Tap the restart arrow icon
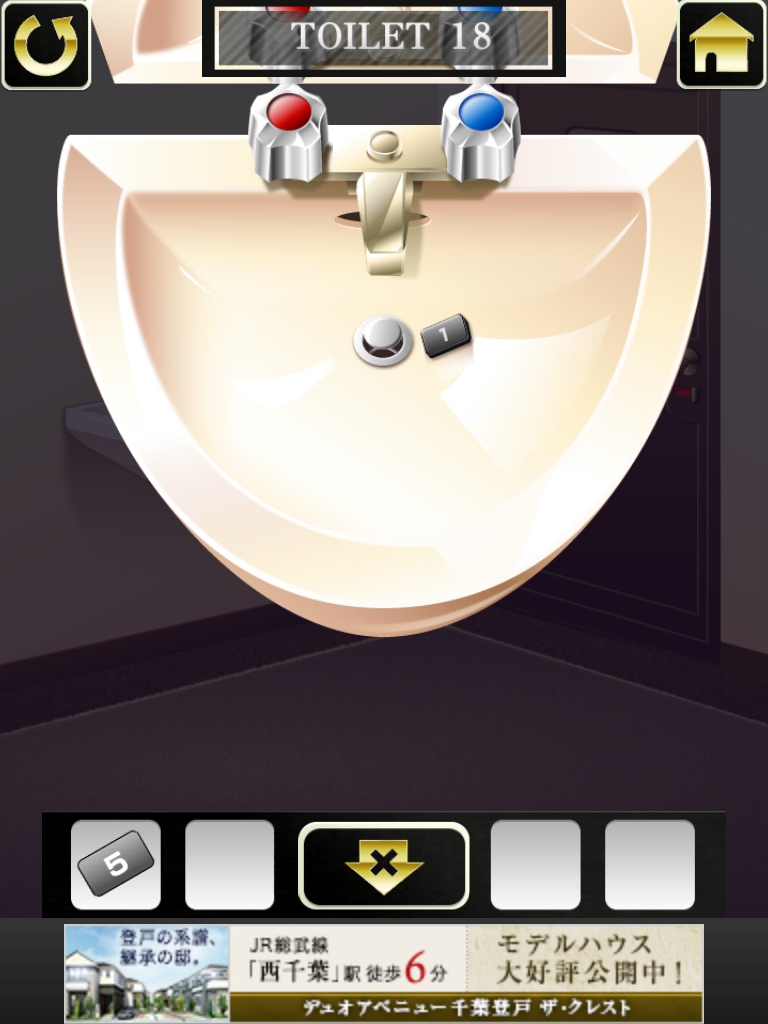The height and width of the screenshot is (1024, 768). (x=46, y=45)
